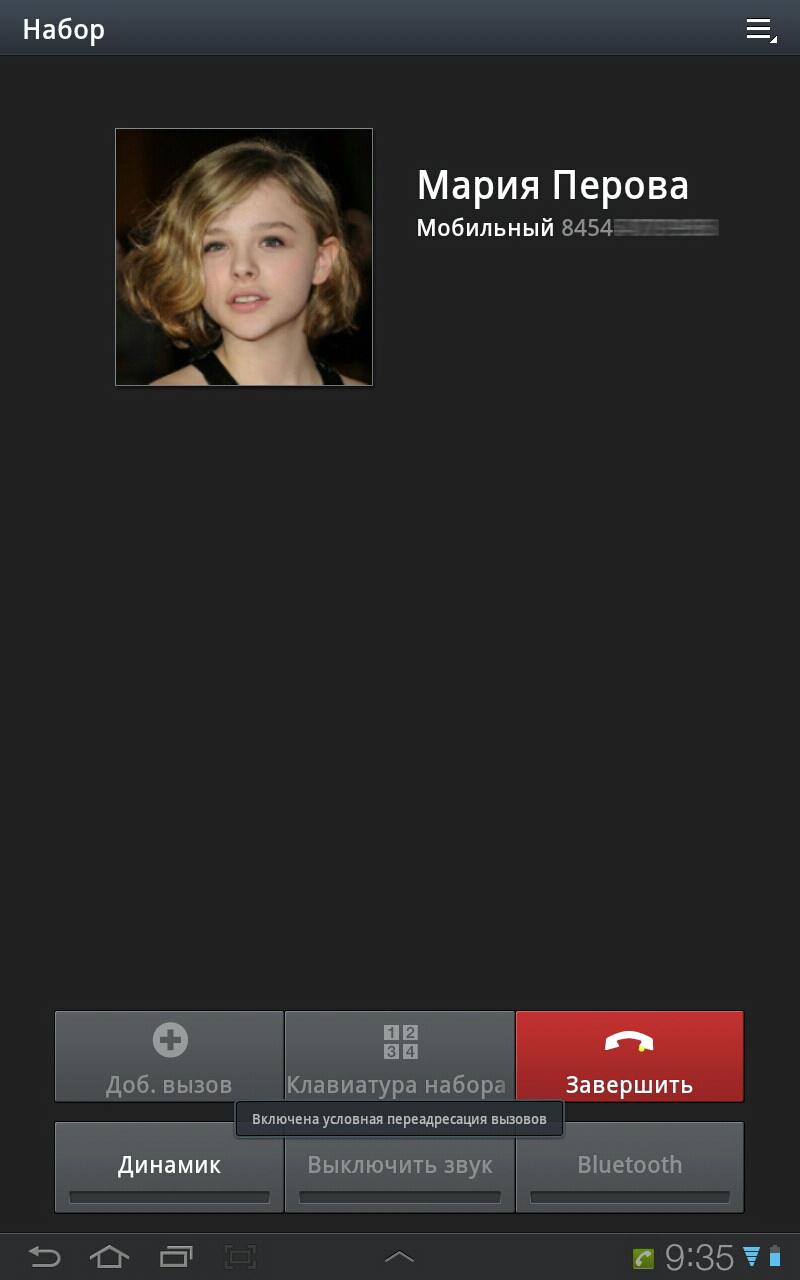Go to the home screen
Screen dimensions: 800x1280
[x=110, y=1256]
